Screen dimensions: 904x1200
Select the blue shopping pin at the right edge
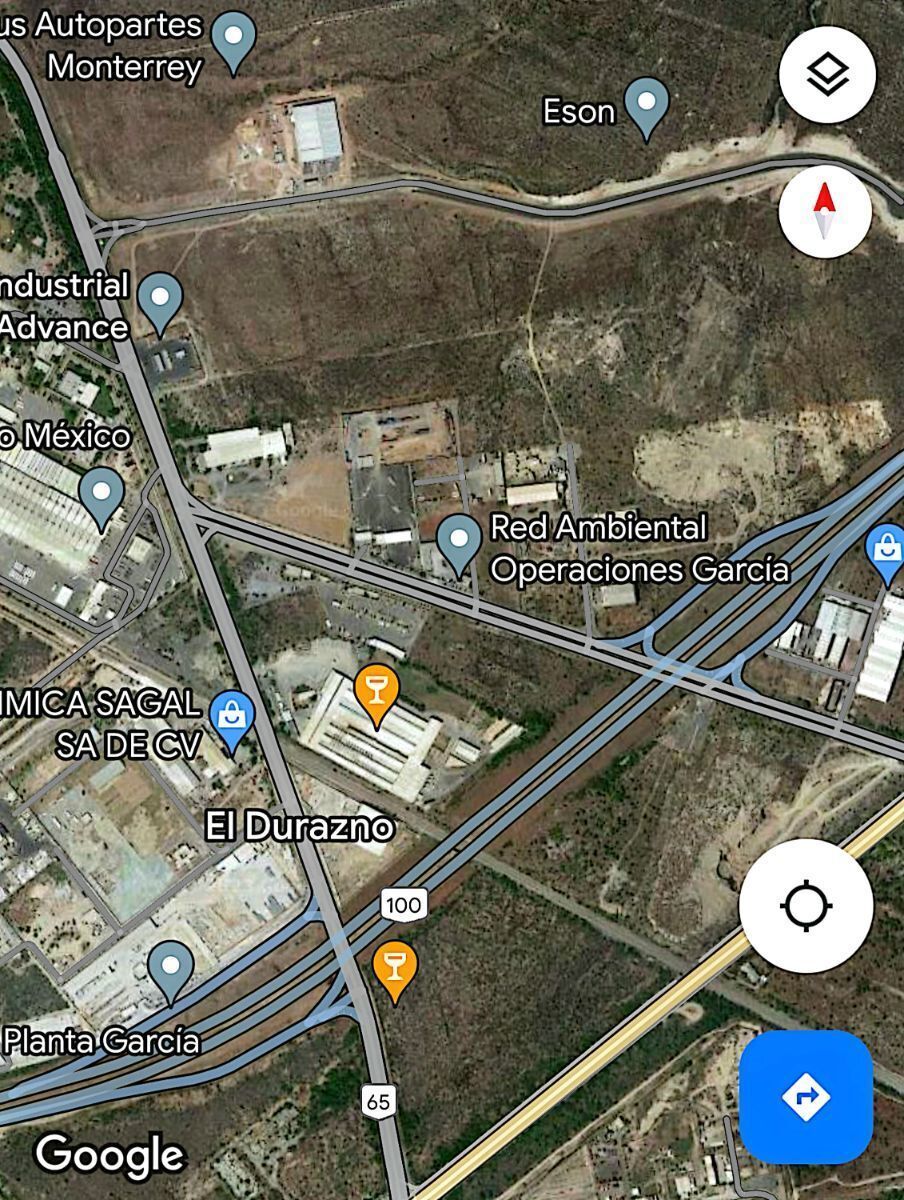(887, 551)
